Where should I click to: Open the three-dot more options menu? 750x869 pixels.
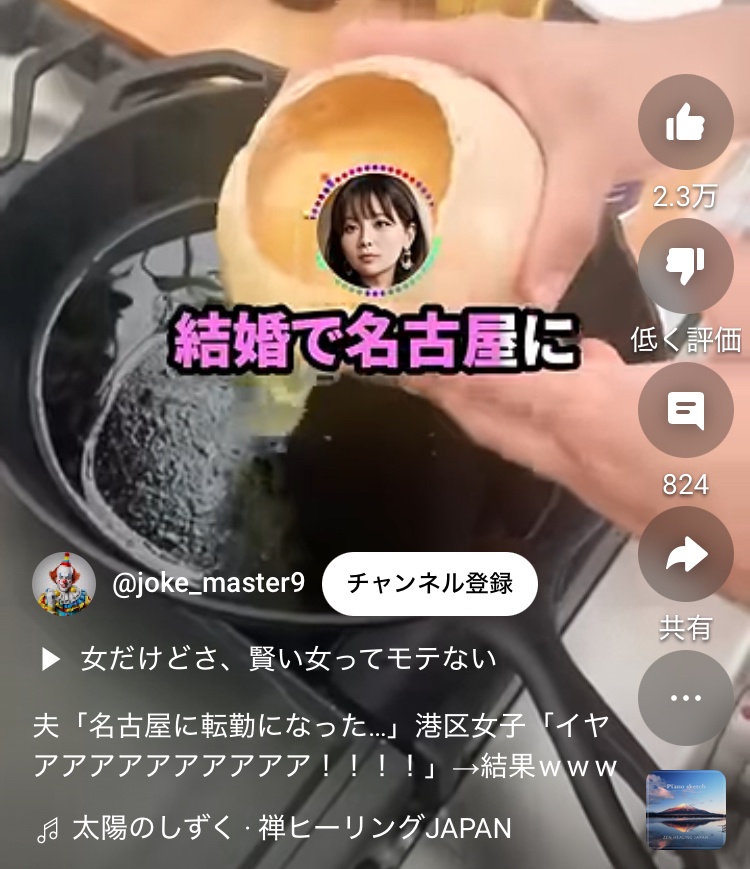coord(685,698)
